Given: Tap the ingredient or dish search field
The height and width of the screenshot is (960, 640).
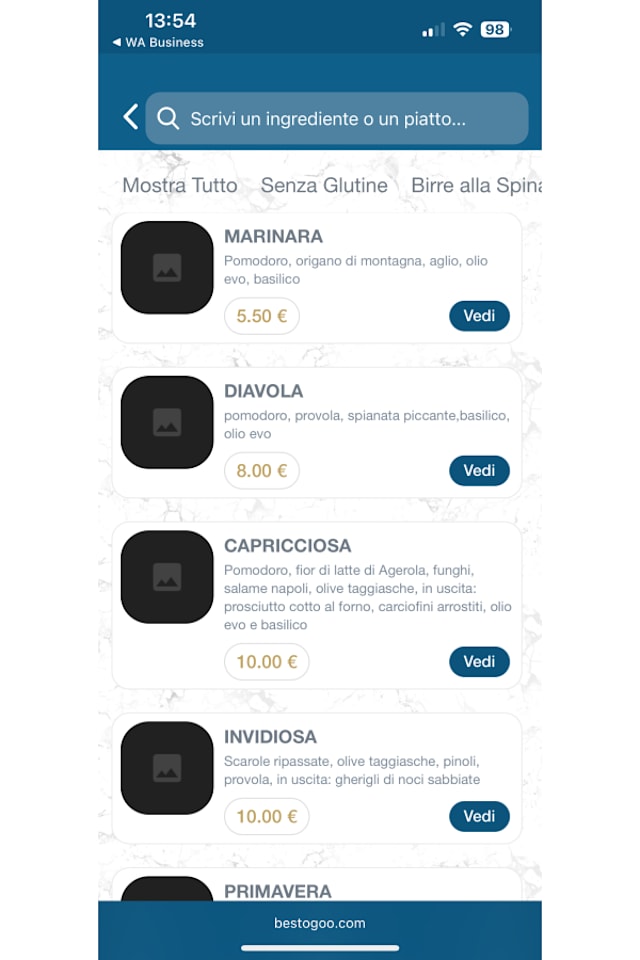Looking at the screenshot, I should (x=337, y=118).
